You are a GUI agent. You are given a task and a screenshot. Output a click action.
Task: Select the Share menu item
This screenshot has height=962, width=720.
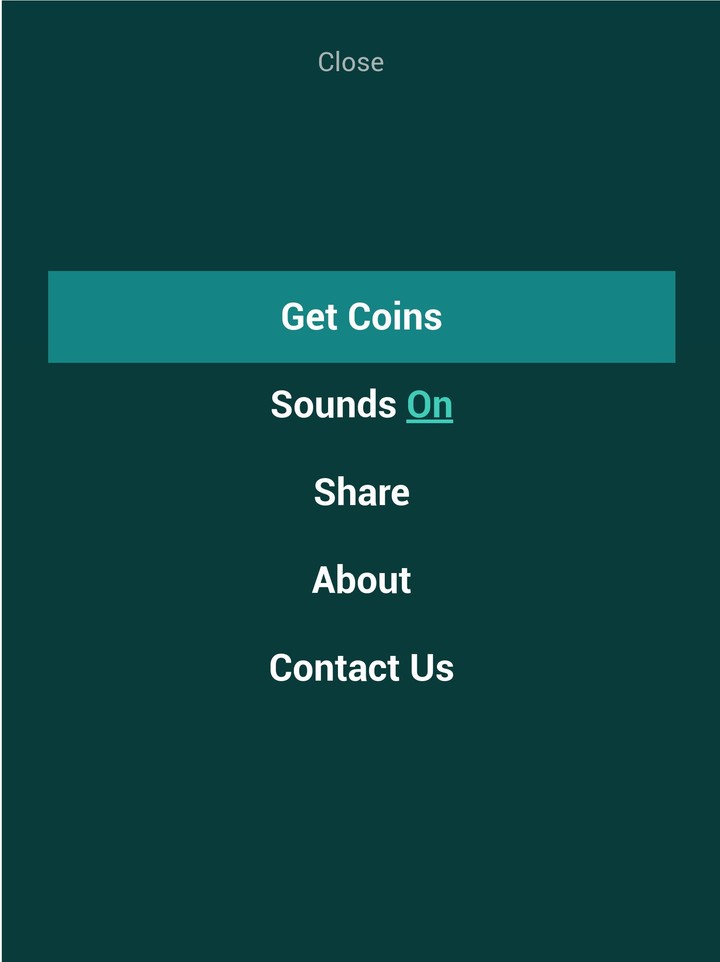click(x=361, y=492)
